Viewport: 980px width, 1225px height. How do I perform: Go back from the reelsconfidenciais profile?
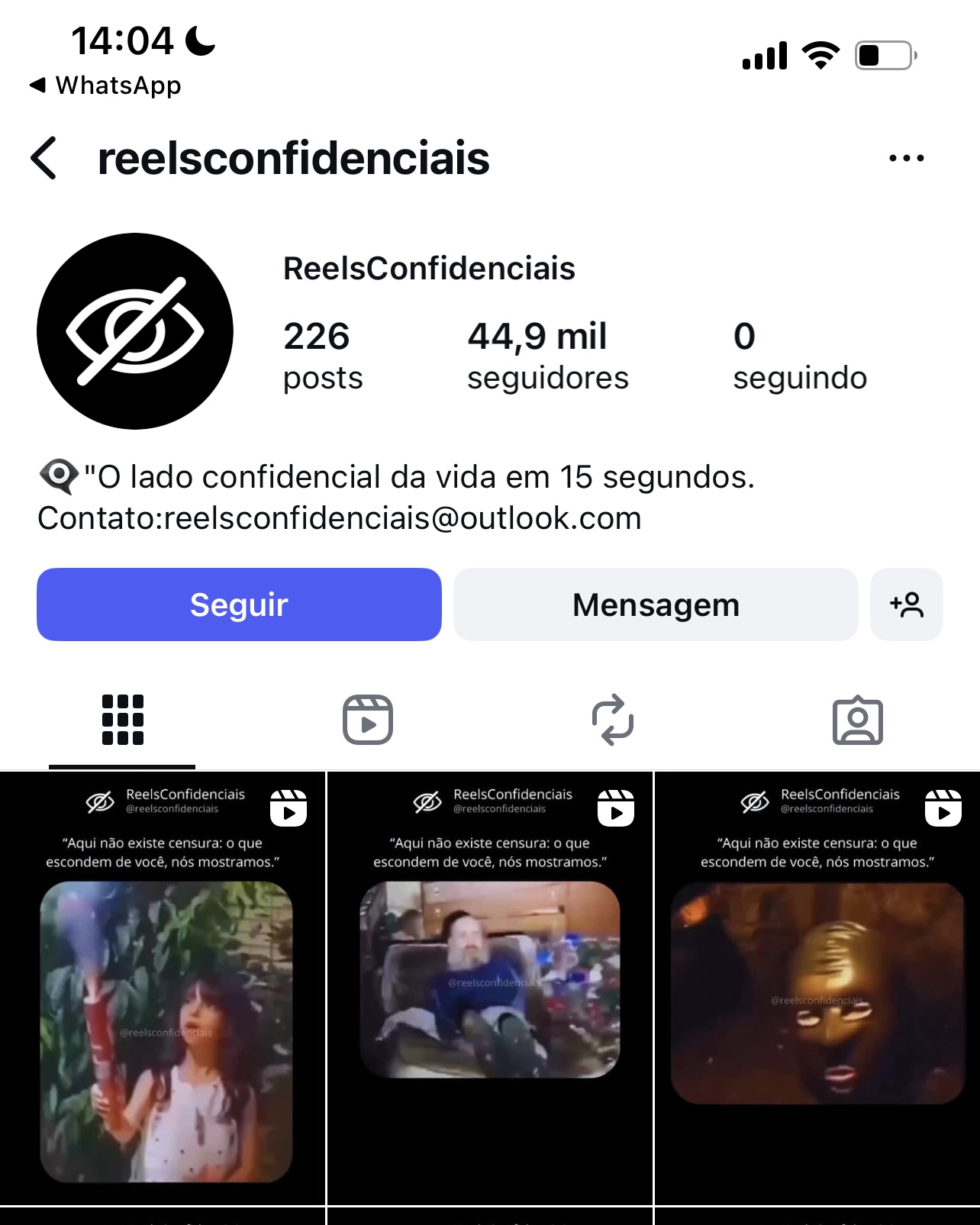coord(44,159)
